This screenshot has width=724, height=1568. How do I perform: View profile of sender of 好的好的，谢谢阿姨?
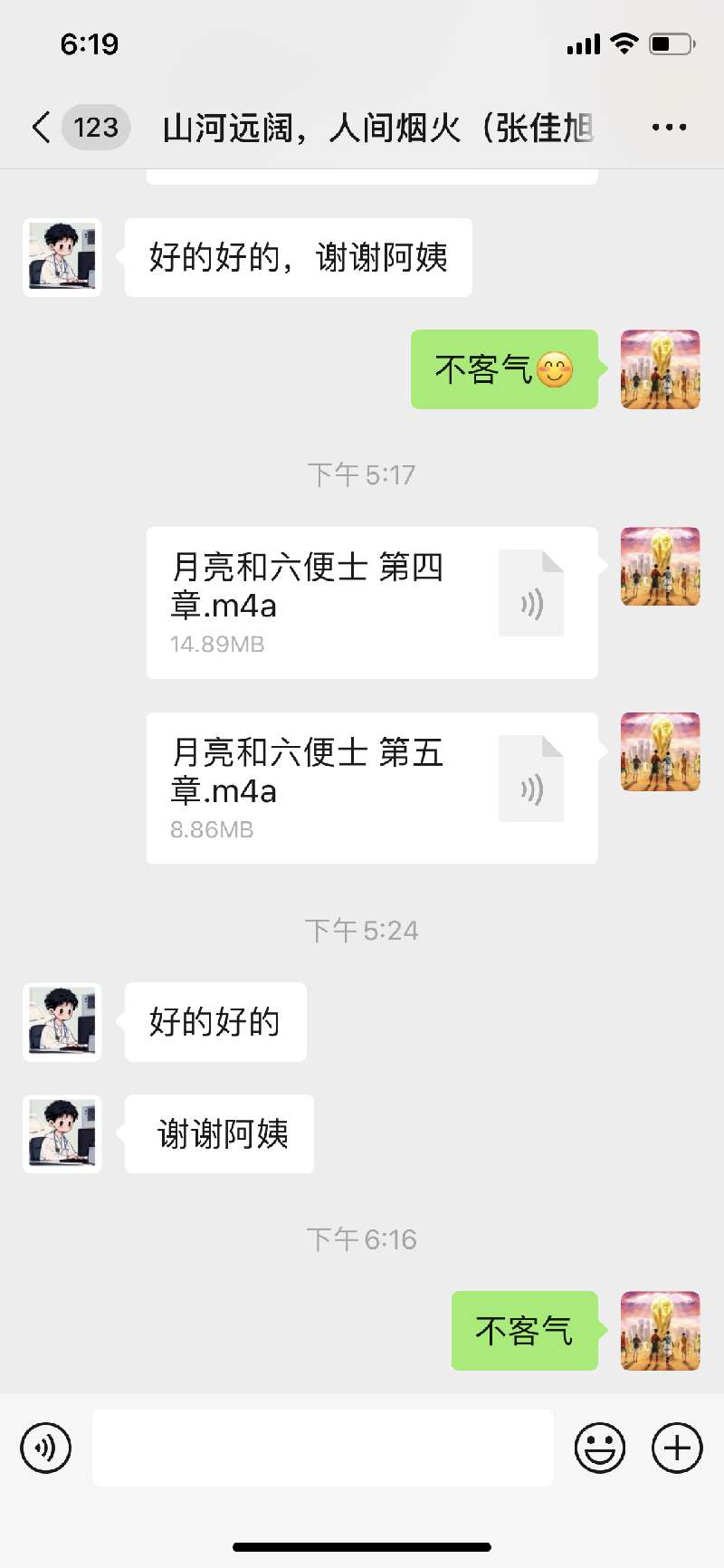62,257
